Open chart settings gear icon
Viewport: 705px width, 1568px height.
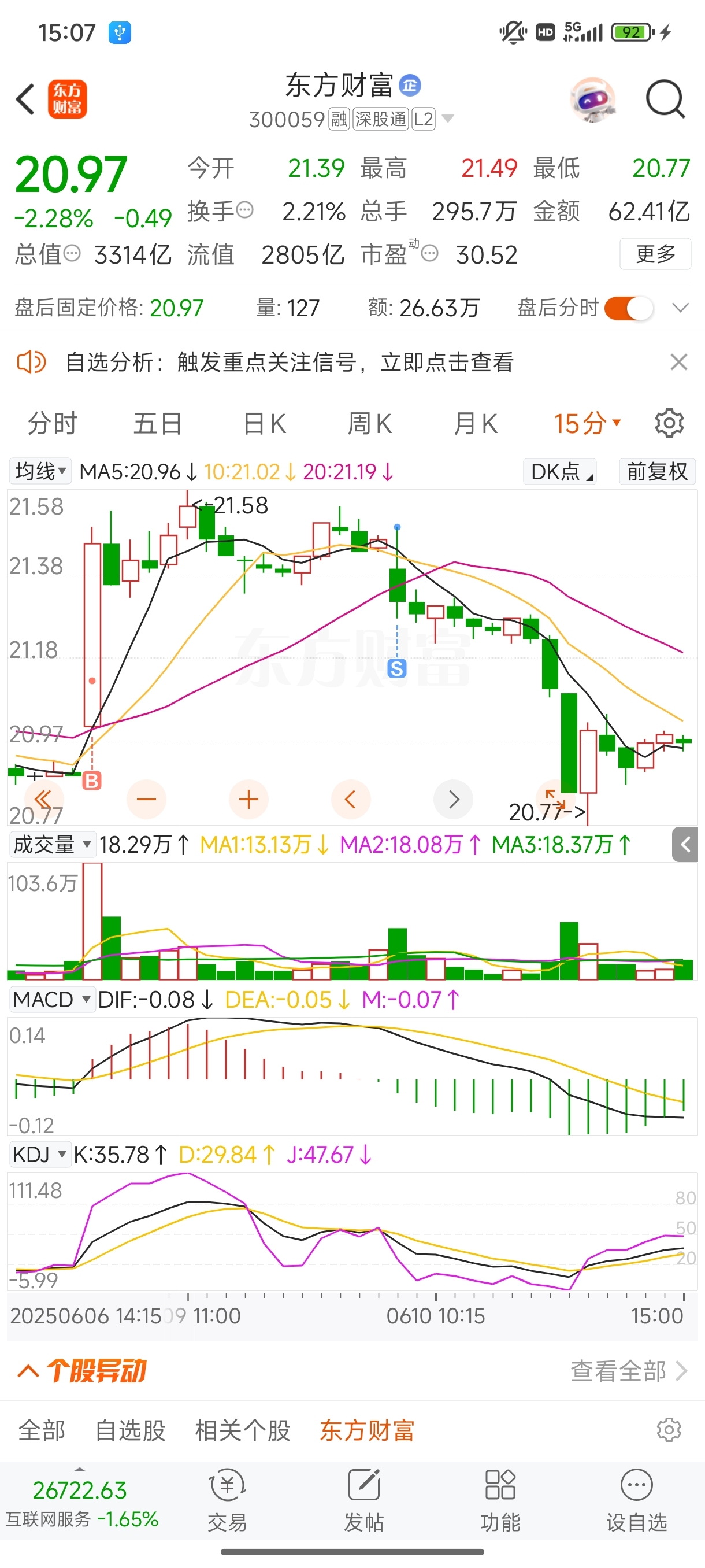[669, 423]
